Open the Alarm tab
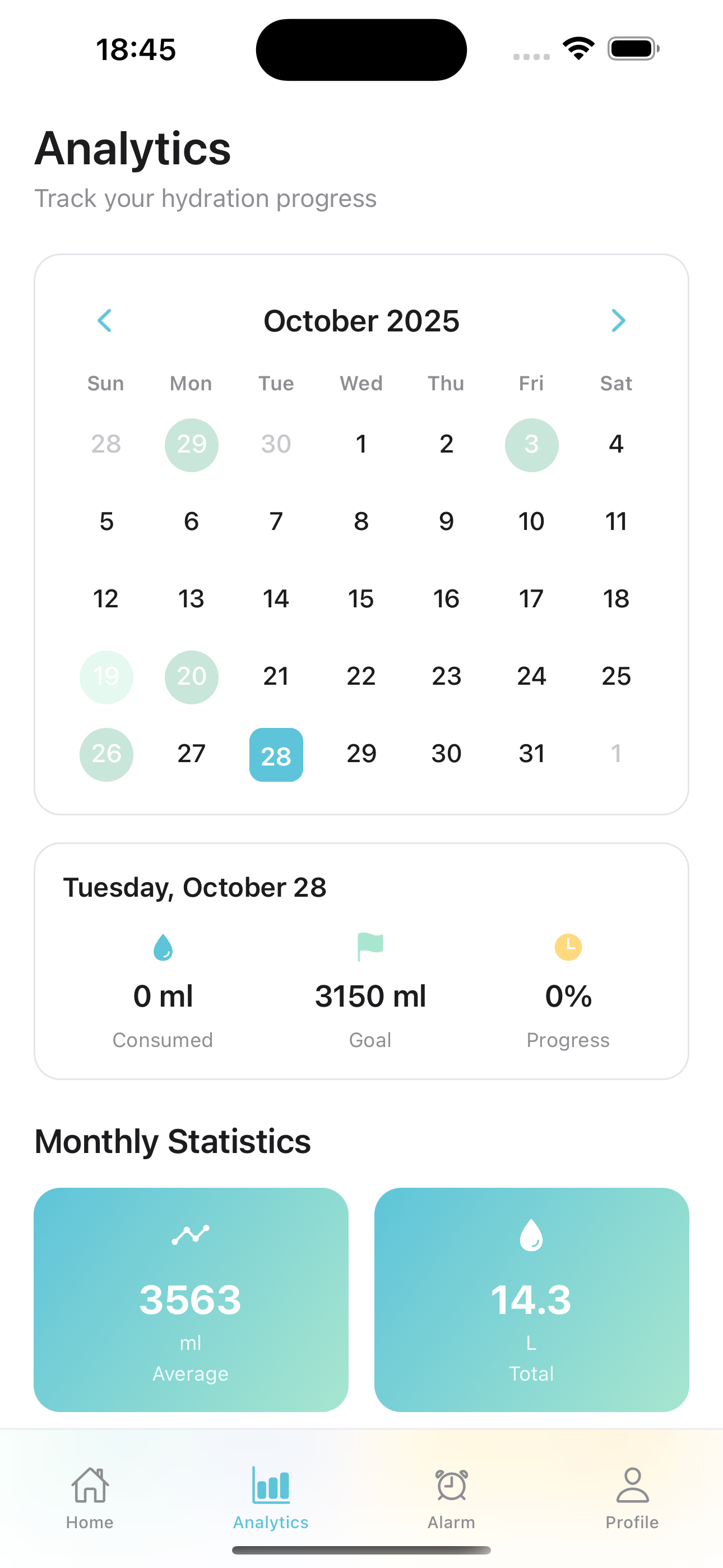The width and height of the screenshot is (723, 1568). [x=451, y=1497]
